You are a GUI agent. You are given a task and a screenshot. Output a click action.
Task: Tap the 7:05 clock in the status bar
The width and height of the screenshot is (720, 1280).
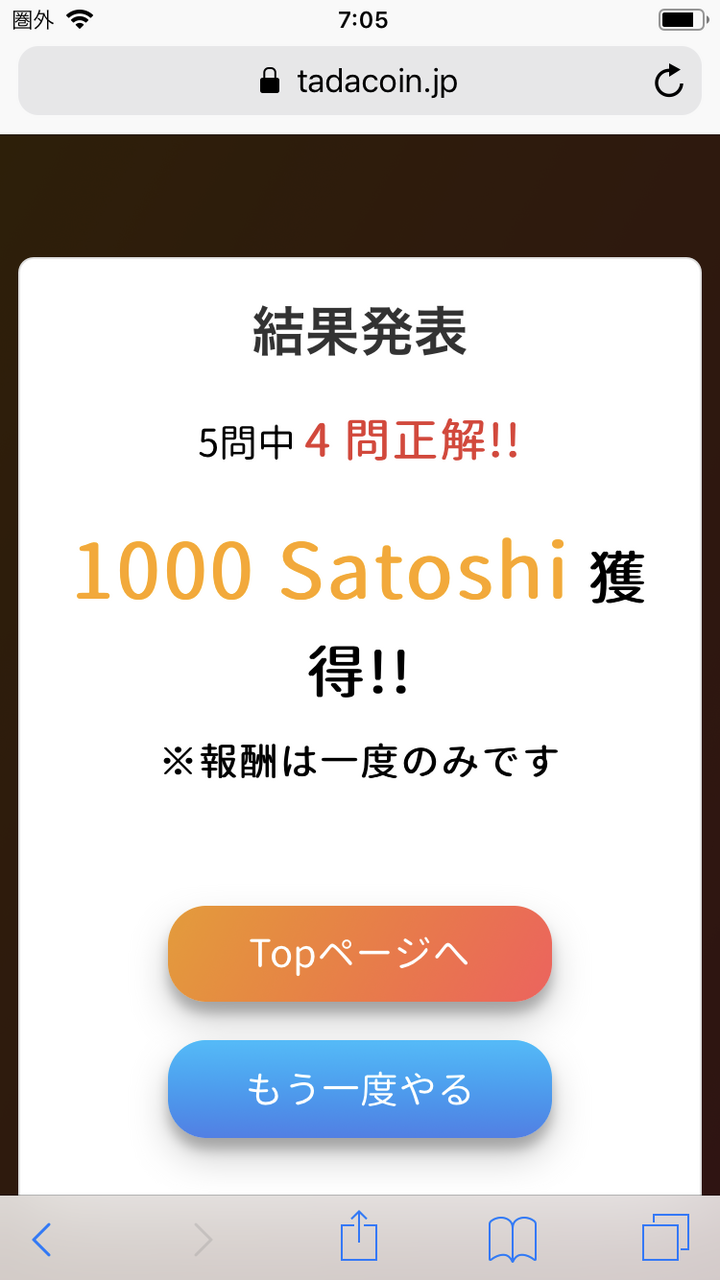tap(360, 17)
